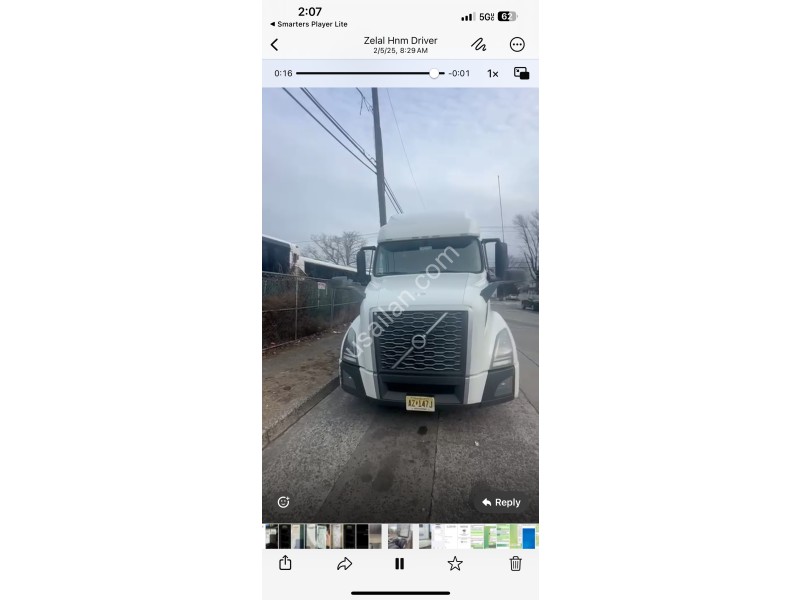Reply to this video message
Viewport: 800px width, 600px height.
click(501, 502)
